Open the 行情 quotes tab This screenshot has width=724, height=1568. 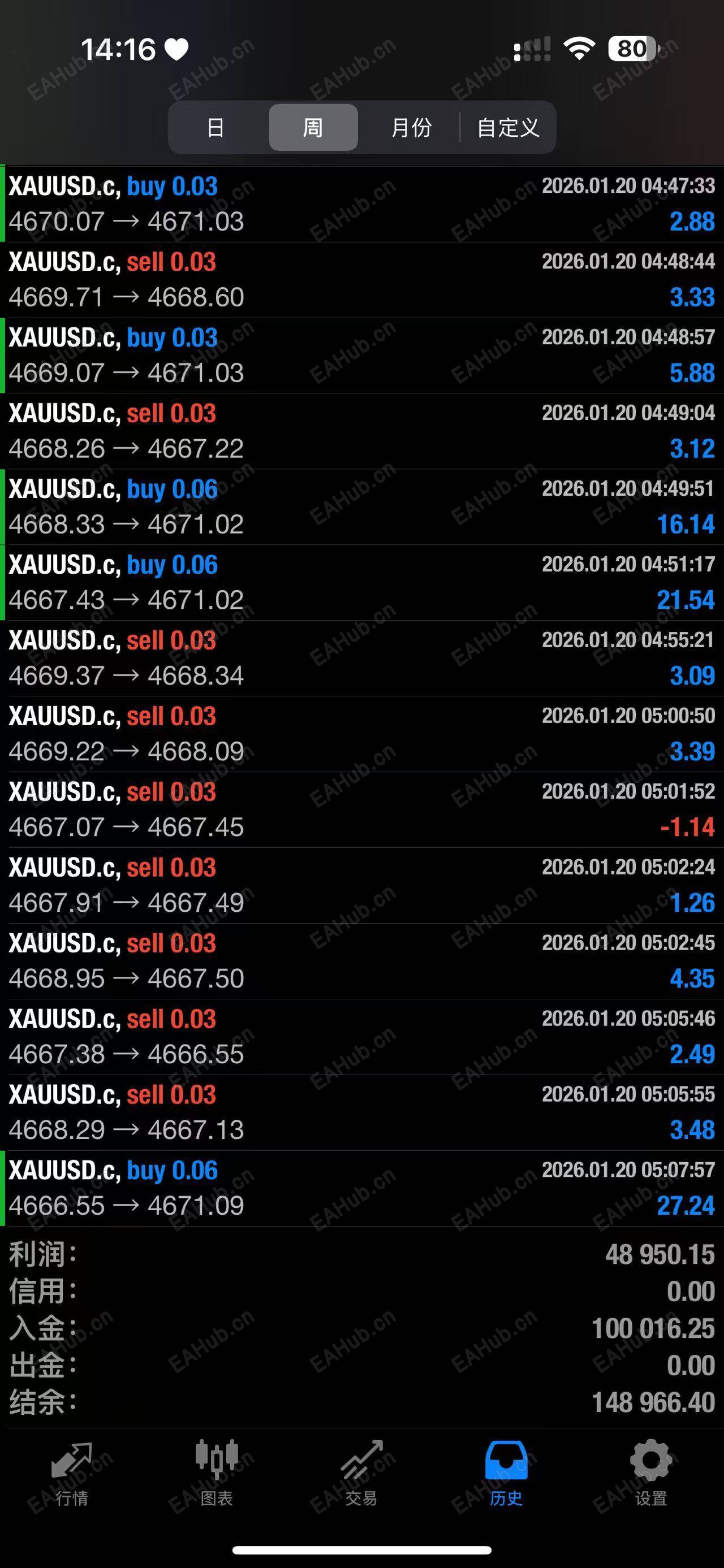(x=72, y=1473)
